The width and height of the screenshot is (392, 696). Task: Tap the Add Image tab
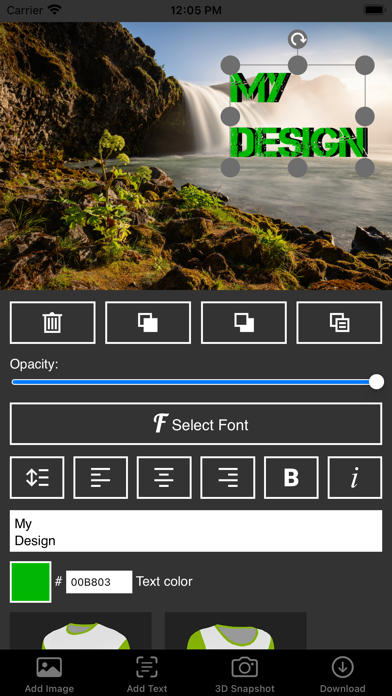click(x=49, y=675)
